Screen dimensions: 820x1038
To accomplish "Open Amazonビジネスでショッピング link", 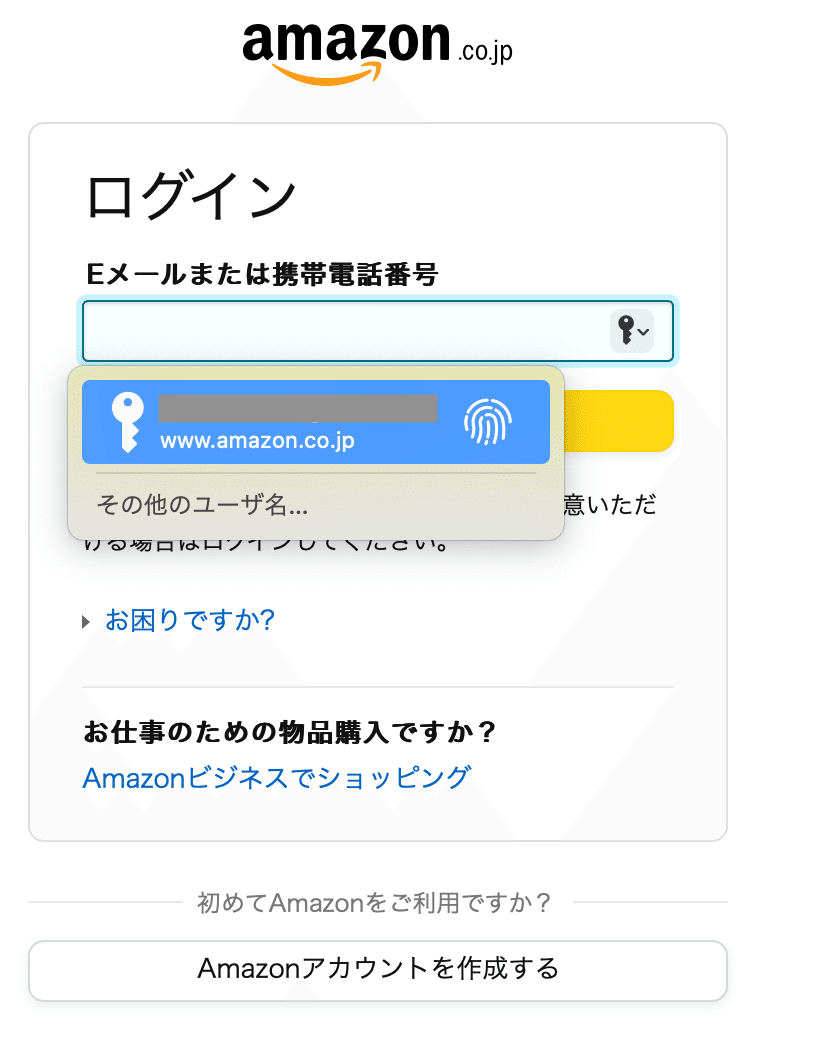I will click(276, 777).
